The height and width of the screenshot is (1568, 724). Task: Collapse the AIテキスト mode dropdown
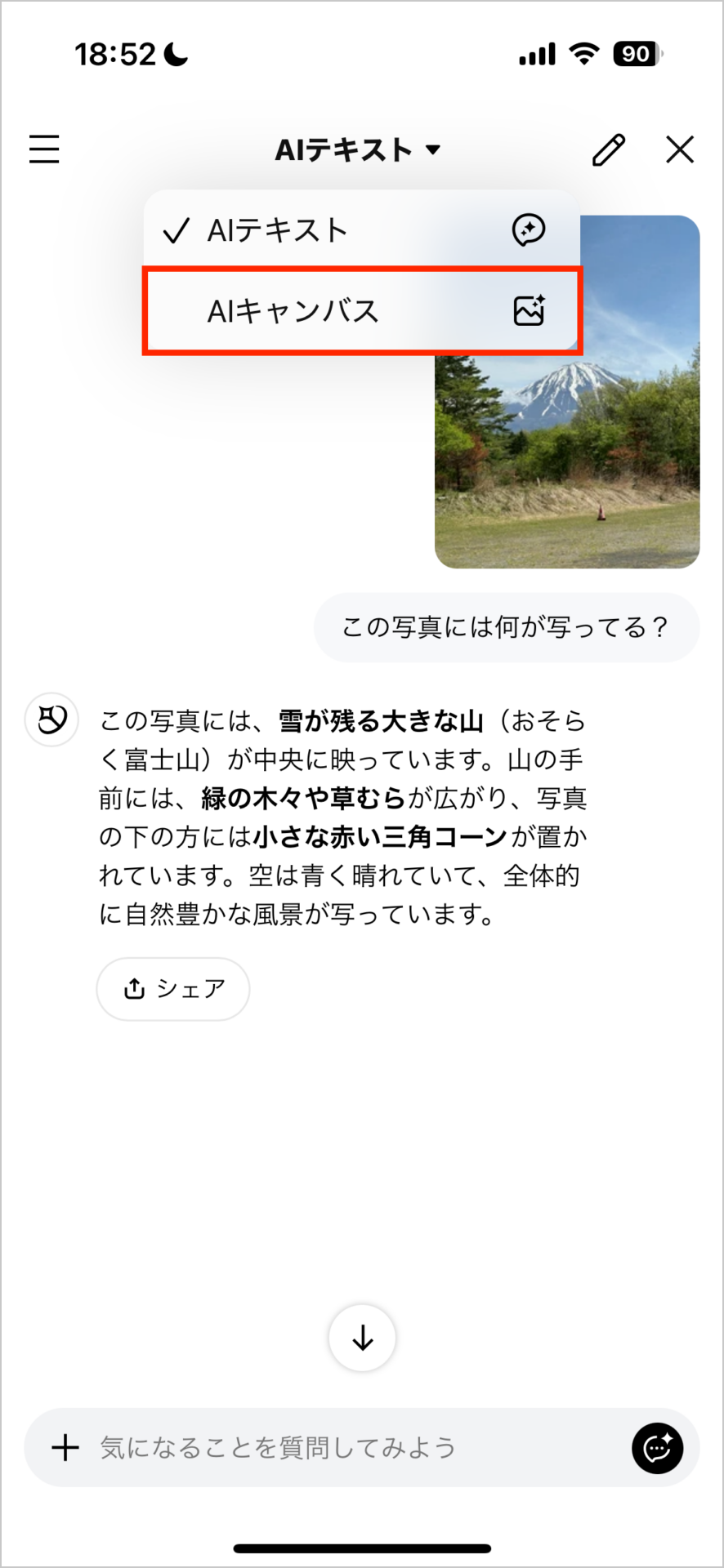click(x=358, y=150)
